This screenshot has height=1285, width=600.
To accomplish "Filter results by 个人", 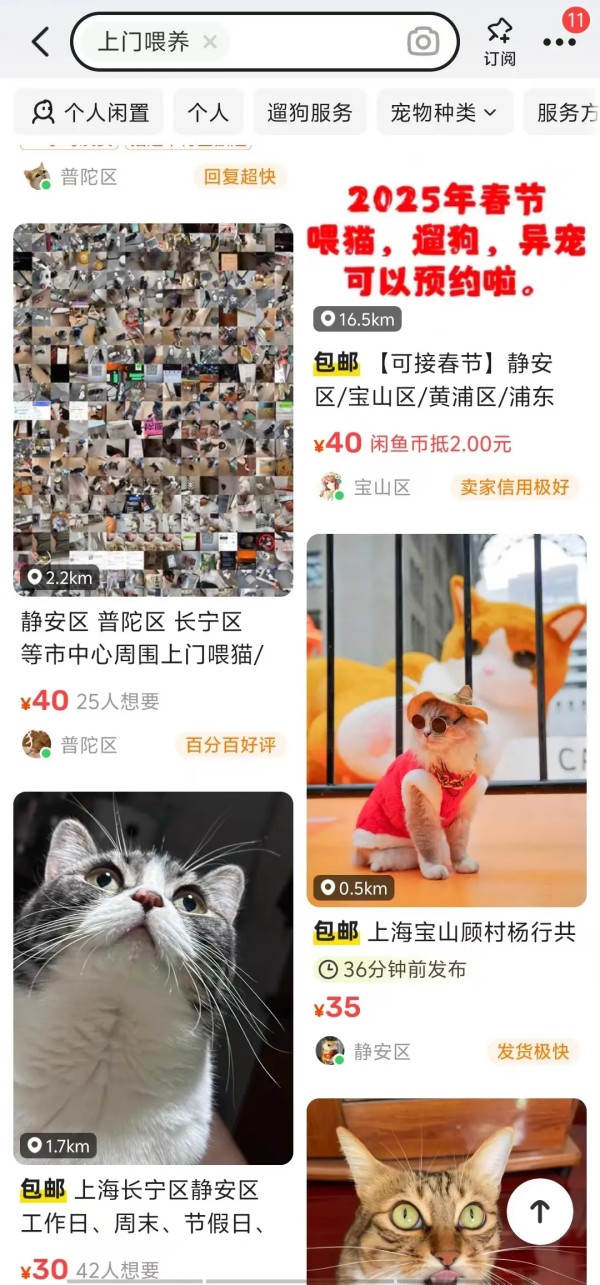I will click(208, 113).
